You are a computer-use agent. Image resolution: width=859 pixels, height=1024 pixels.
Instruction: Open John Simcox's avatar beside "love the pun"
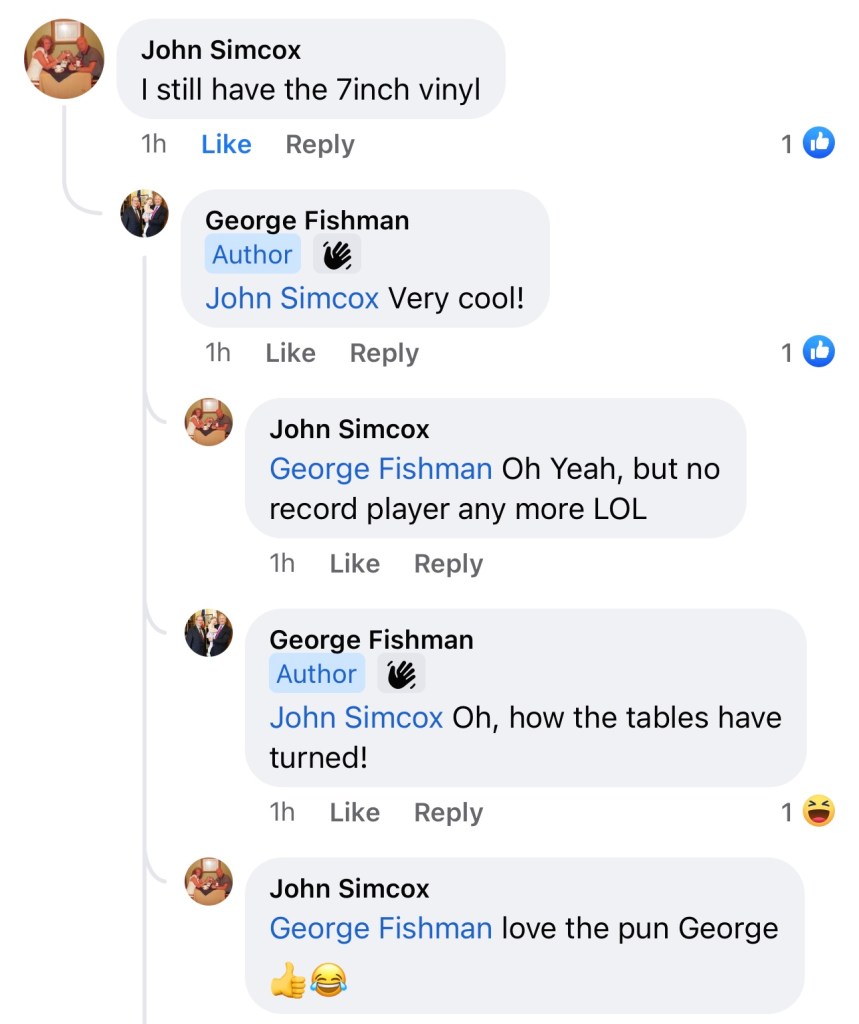tap(209, 882)
